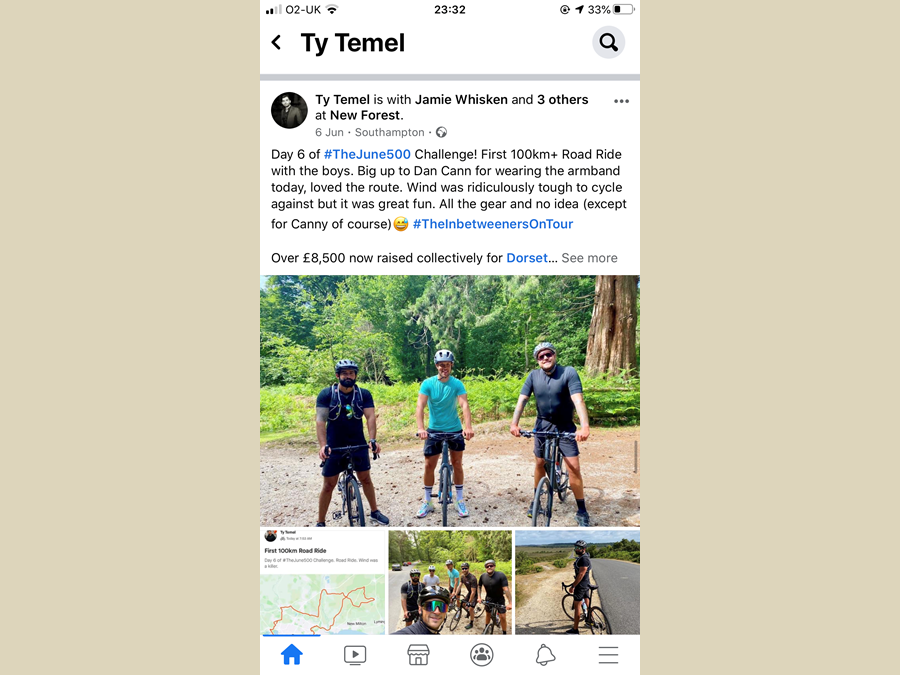The width and height of the screenshot is (900, 675).
Task: View the 3 others tagged
Action: (x=562, y=100)
